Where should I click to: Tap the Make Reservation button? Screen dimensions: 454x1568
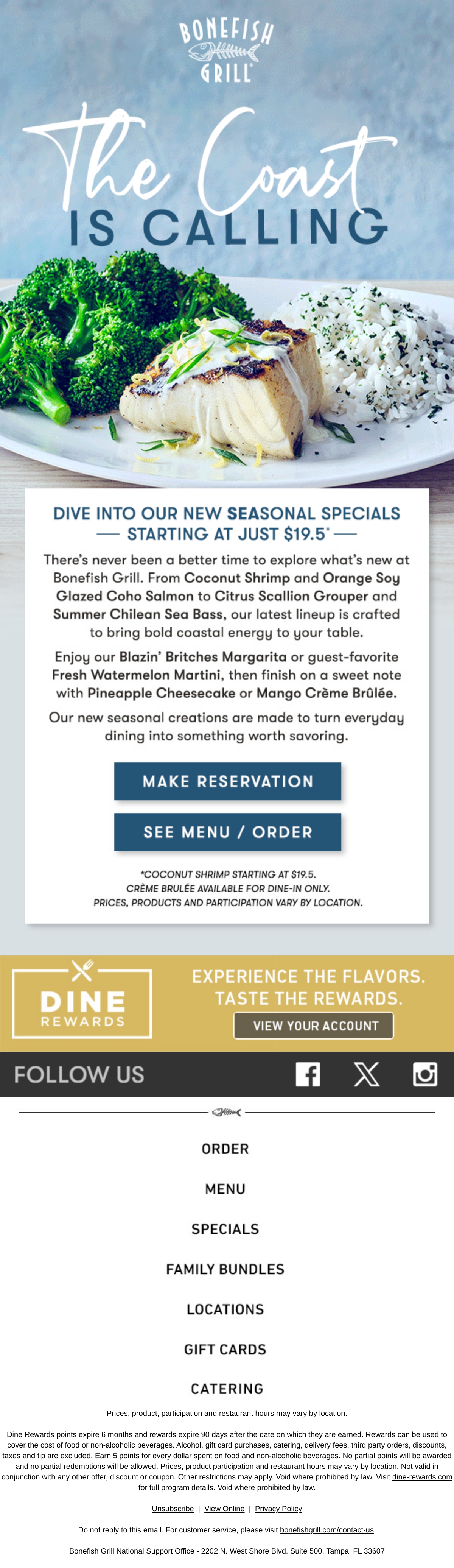(228, 781)
